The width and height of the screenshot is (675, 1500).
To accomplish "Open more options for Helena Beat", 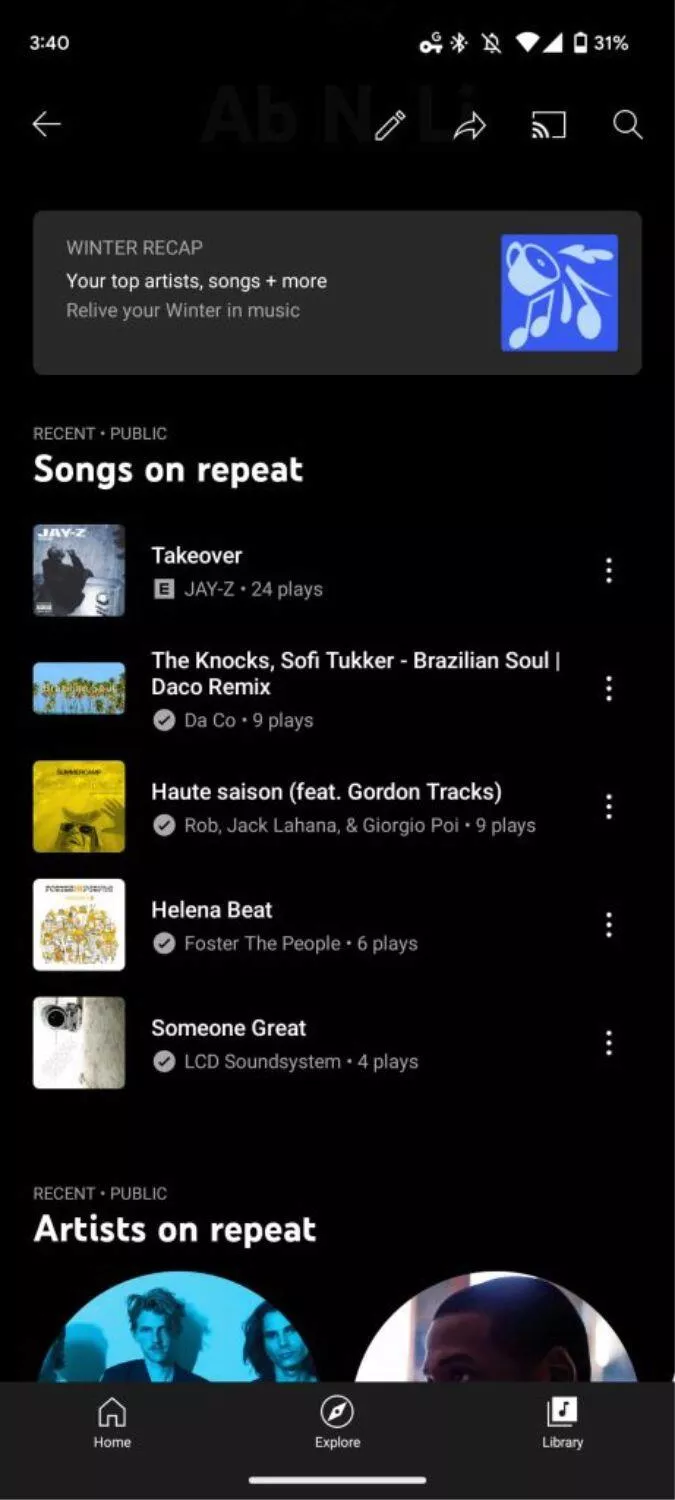I will point(609,925).
